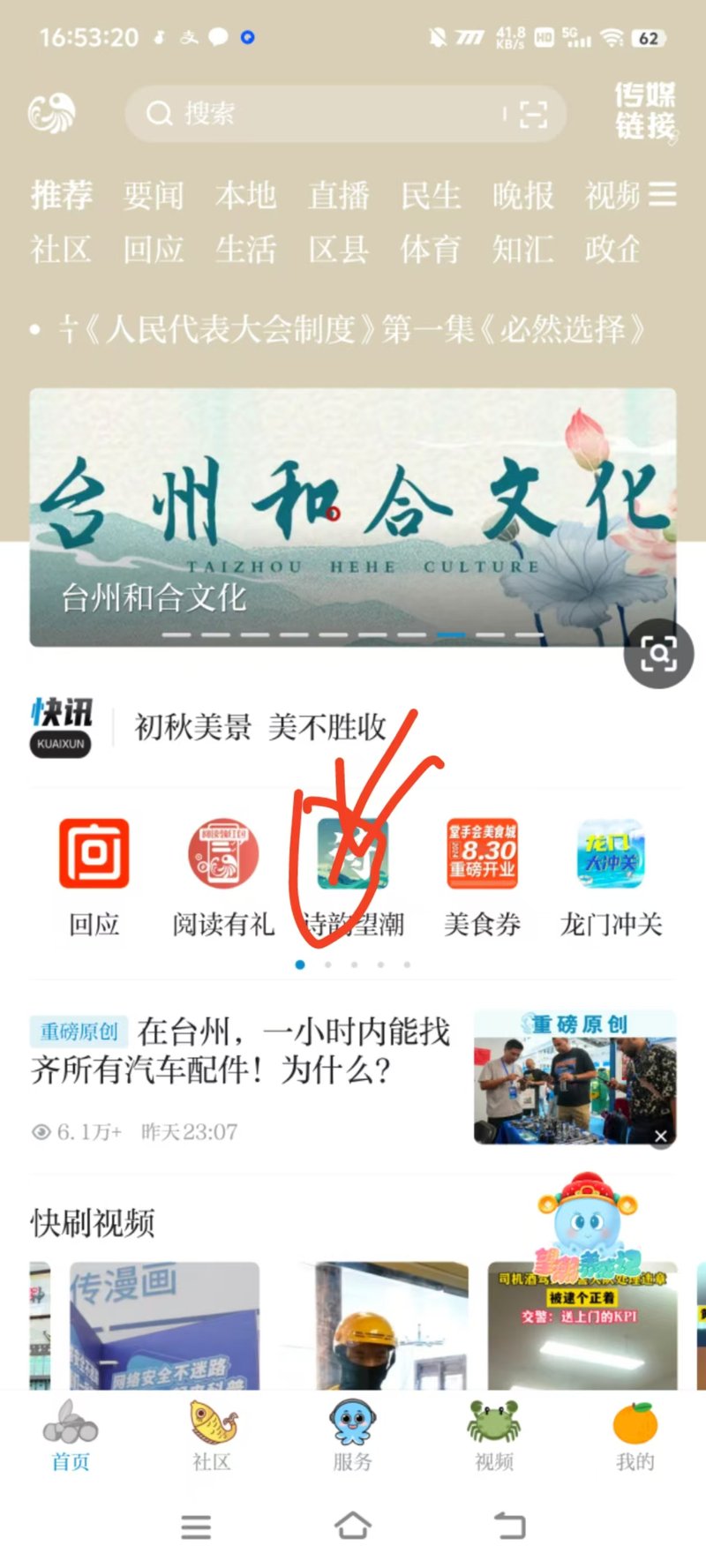The image size is (706, 1568).
Task: Open the 台州和合文化 banner
Action: pyautogui.click(x=353, y=516)
